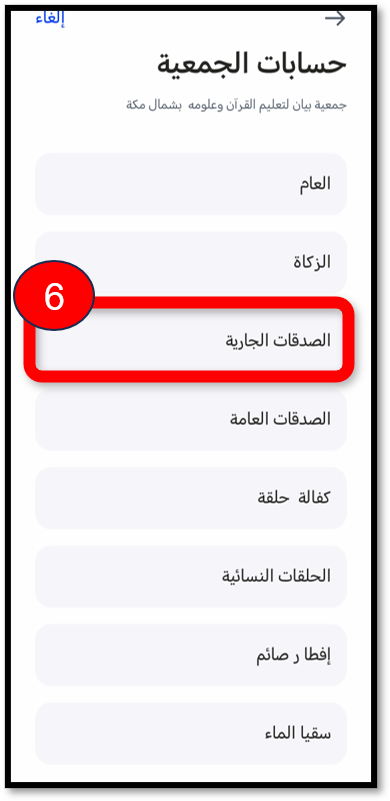Image resolution: width=390 pixels, height=801 pixels.
Task: Cancel with the إلغاء link
Action: 50,18
